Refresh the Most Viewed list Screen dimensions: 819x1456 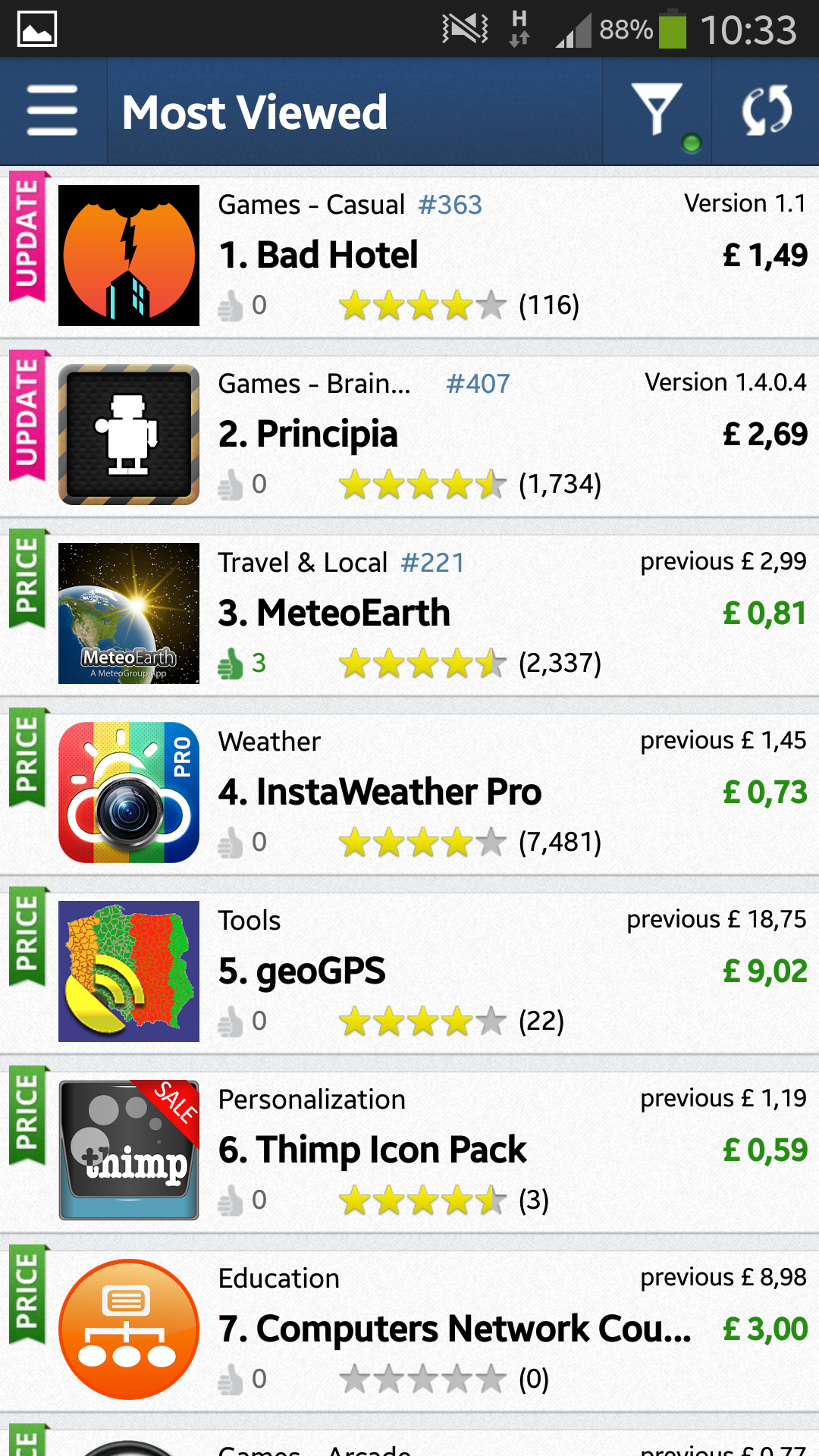coord(766,111)
